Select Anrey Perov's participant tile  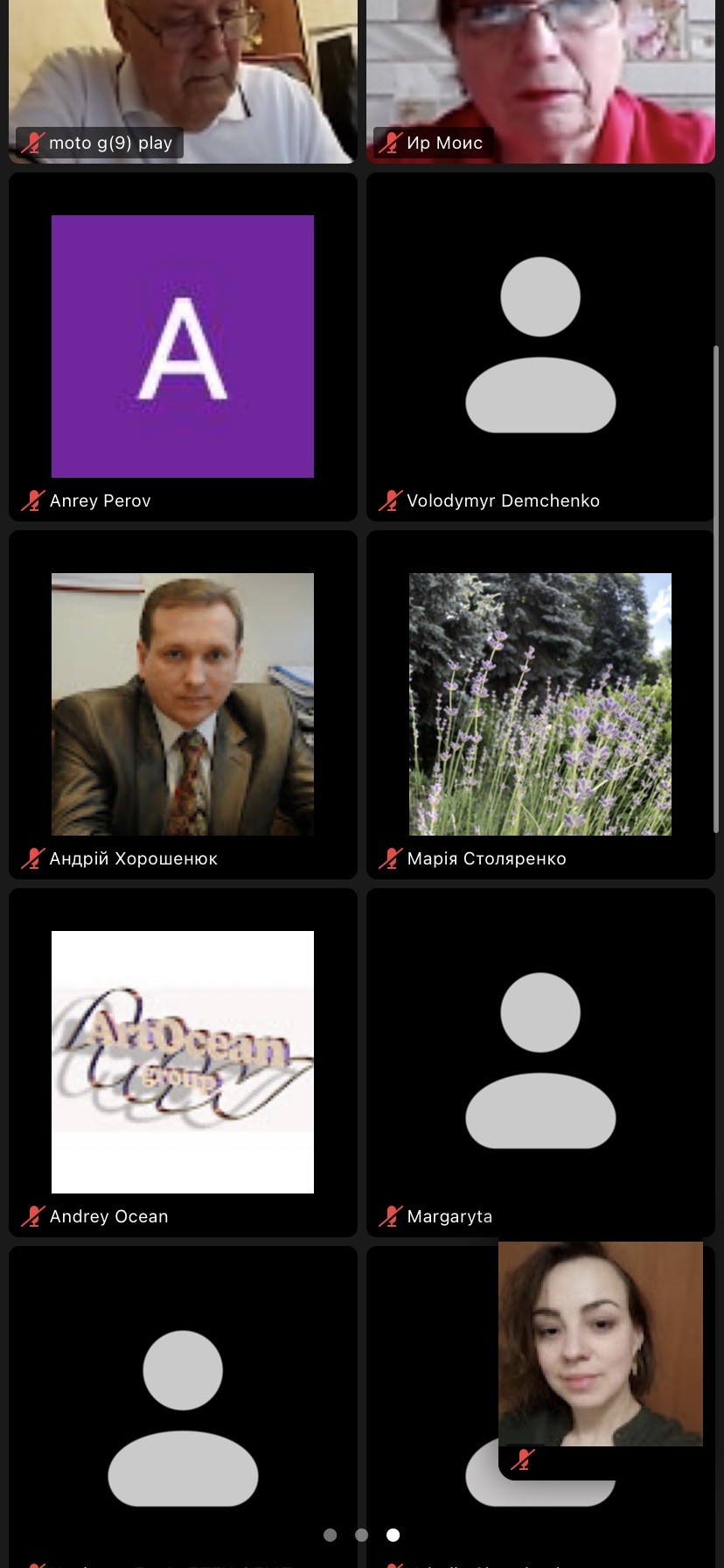(183, 346)
